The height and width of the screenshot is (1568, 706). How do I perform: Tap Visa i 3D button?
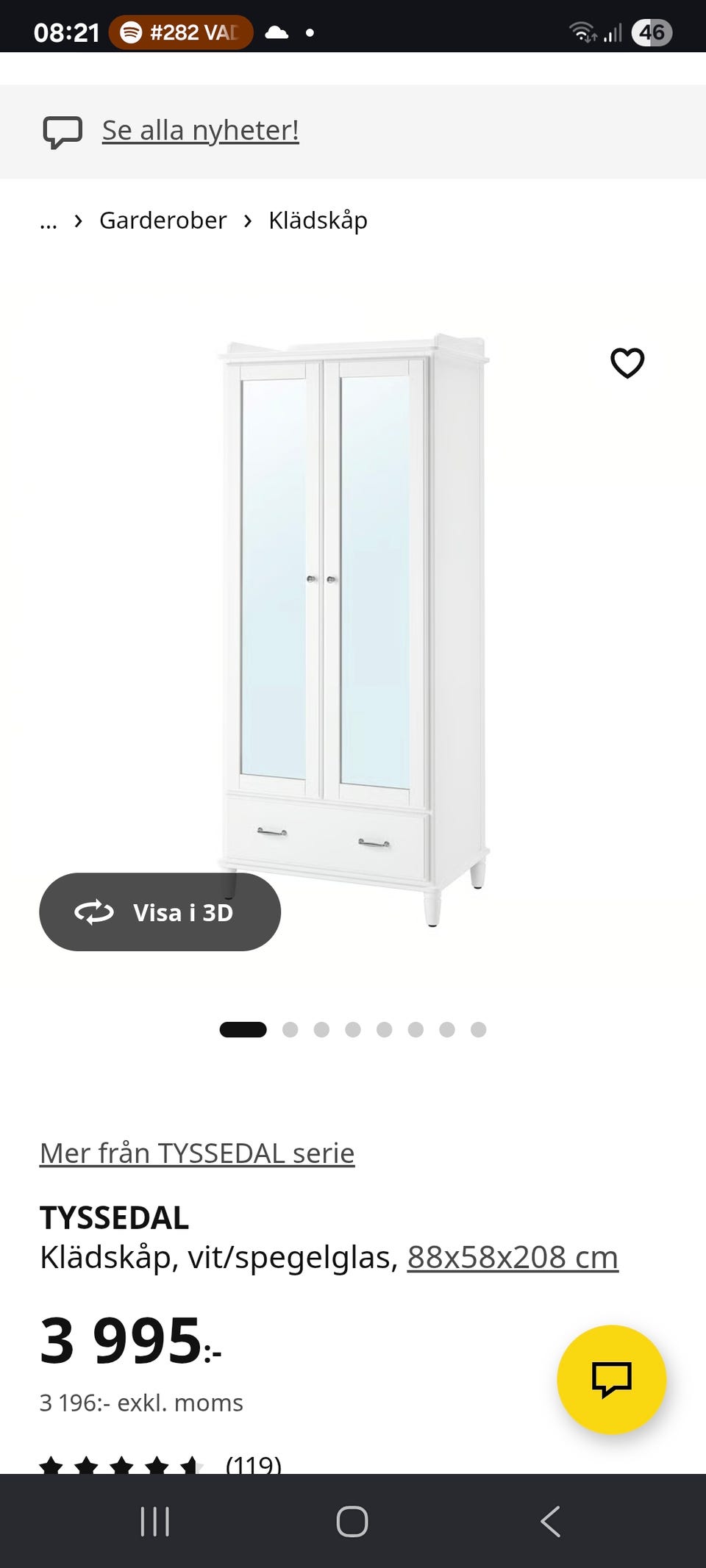click(x=160, y=912)
